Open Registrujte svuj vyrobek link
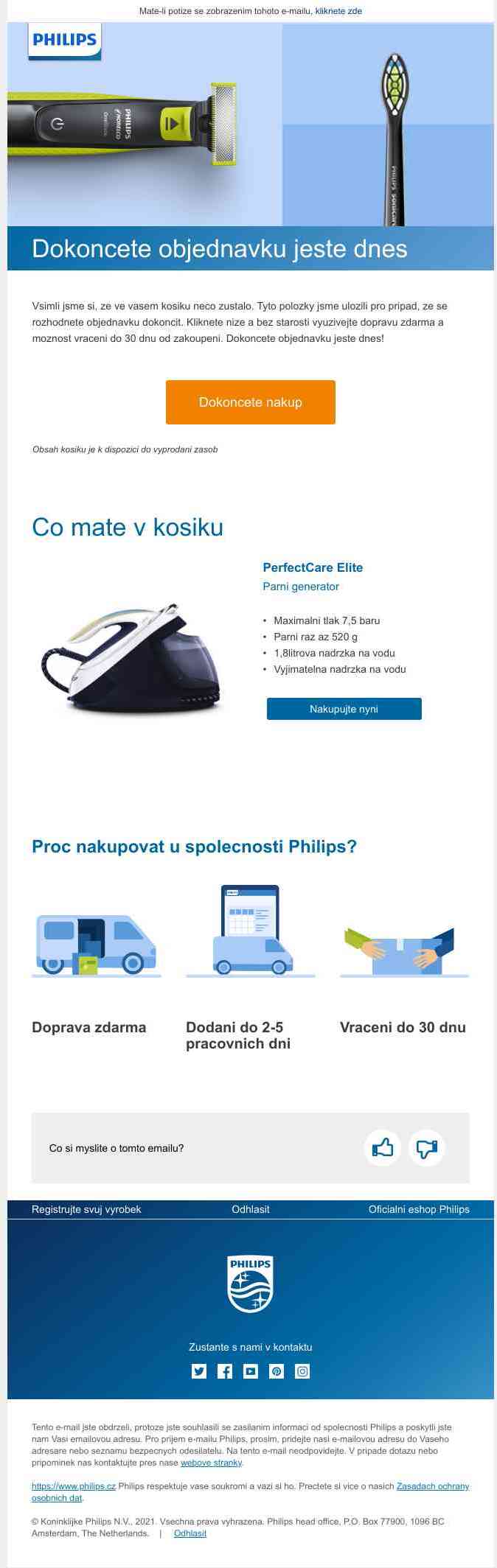This screenshot has height=1568, width=497. [86, 1209]
